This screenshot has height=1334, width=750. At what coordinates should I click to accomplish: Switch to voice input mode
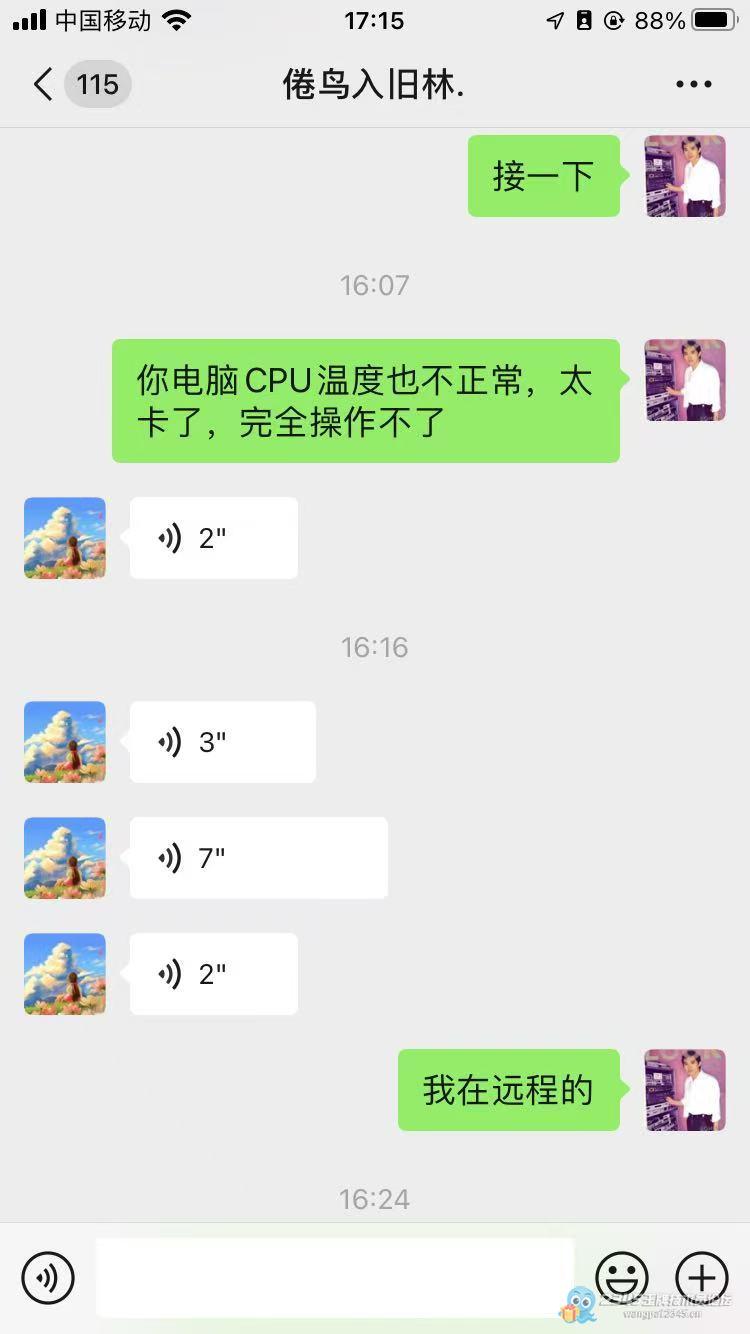(48, 1278)
